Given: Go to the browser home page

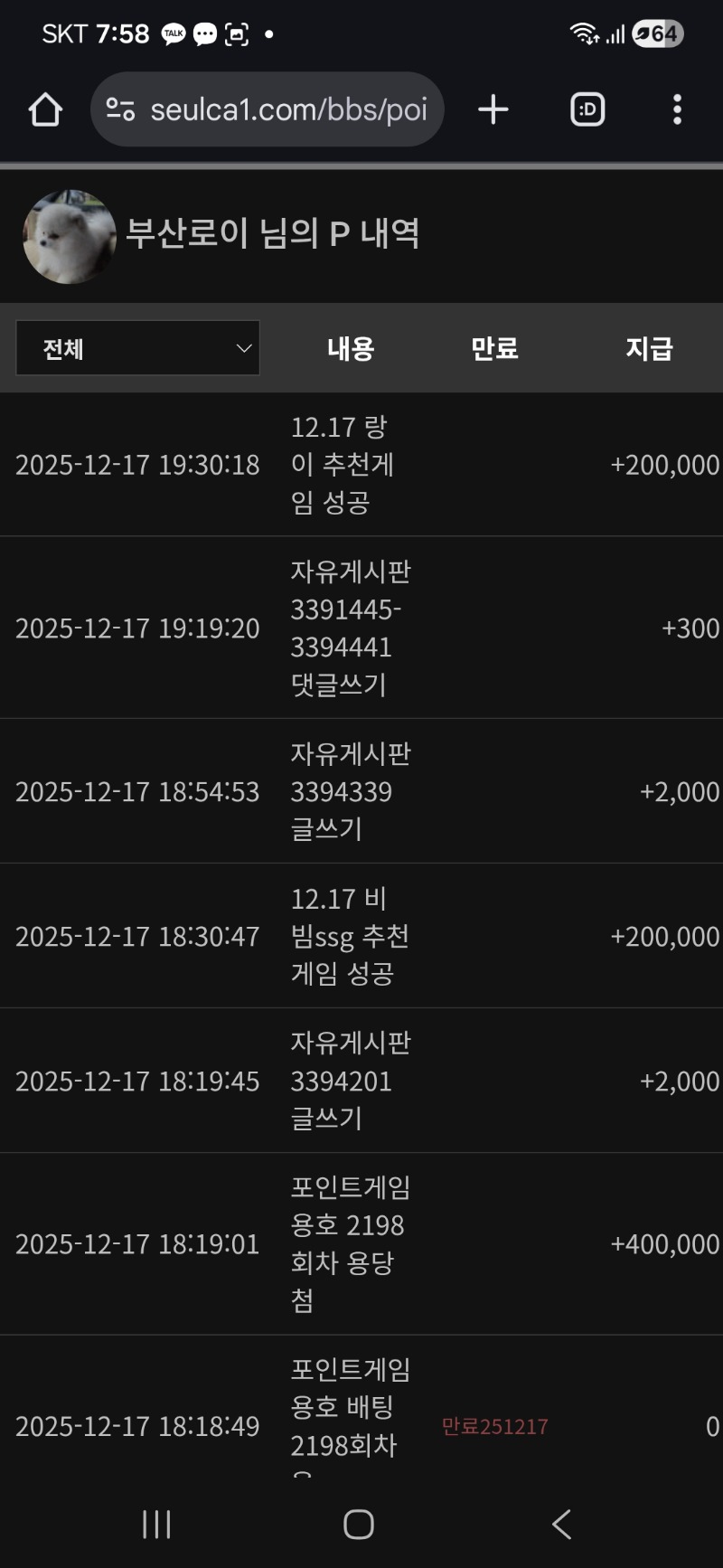Looking at the screenshot, I should [x=45, y=110].
